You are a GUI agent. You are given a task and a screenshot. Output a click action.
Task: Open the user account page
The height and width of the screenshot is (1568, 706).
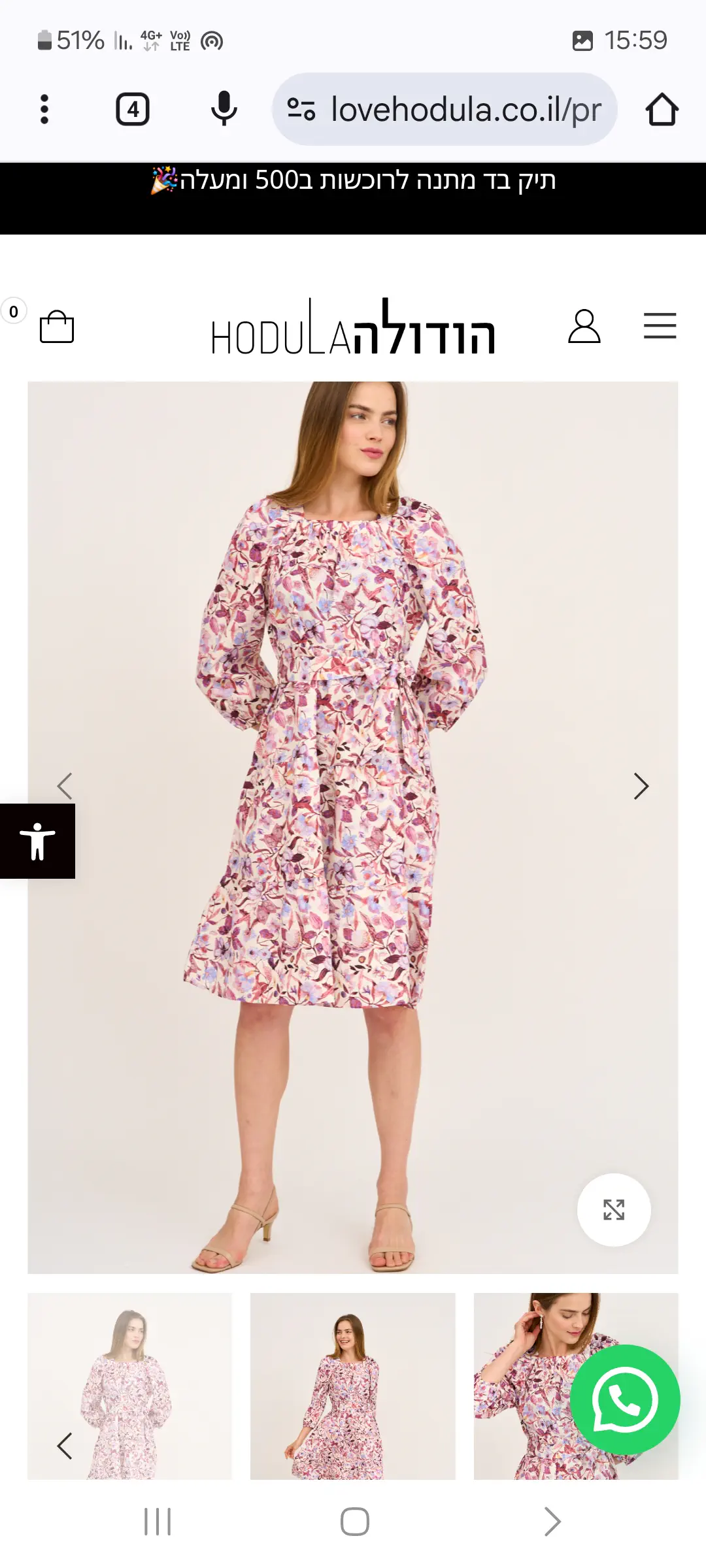point(584,326)
